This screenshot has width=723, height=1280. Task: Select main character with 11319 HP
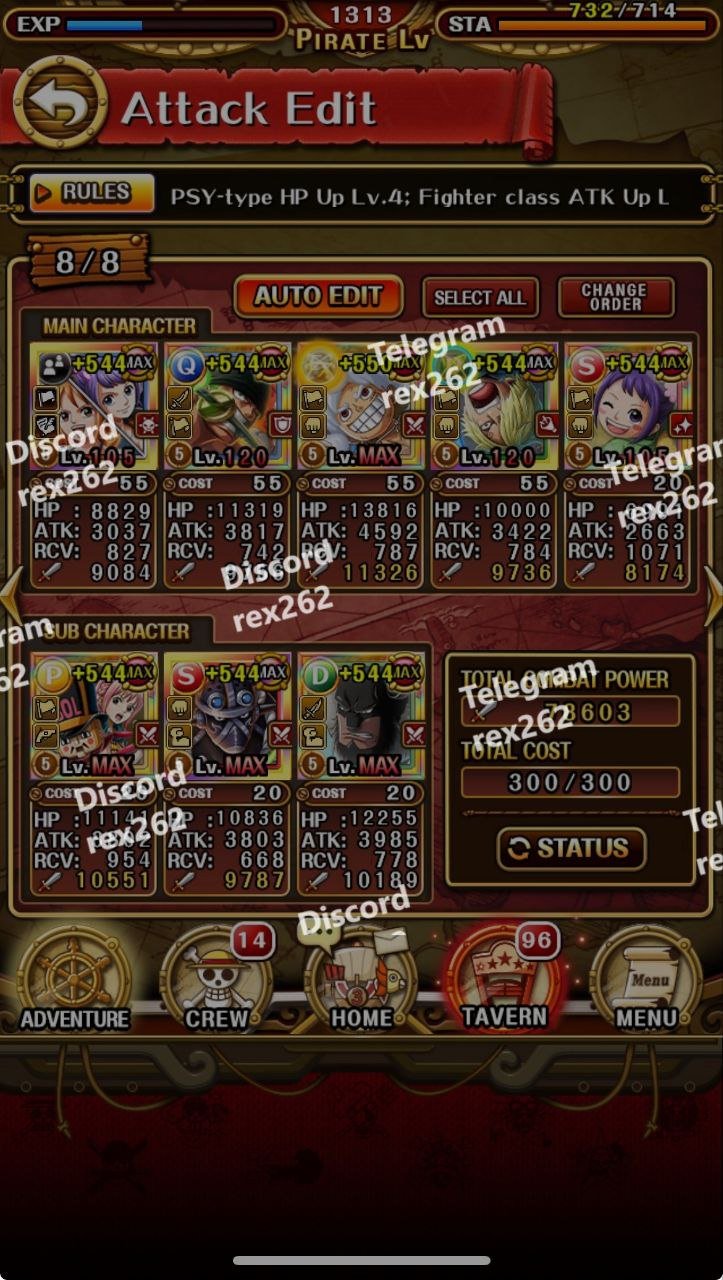[x=228, y=407]
